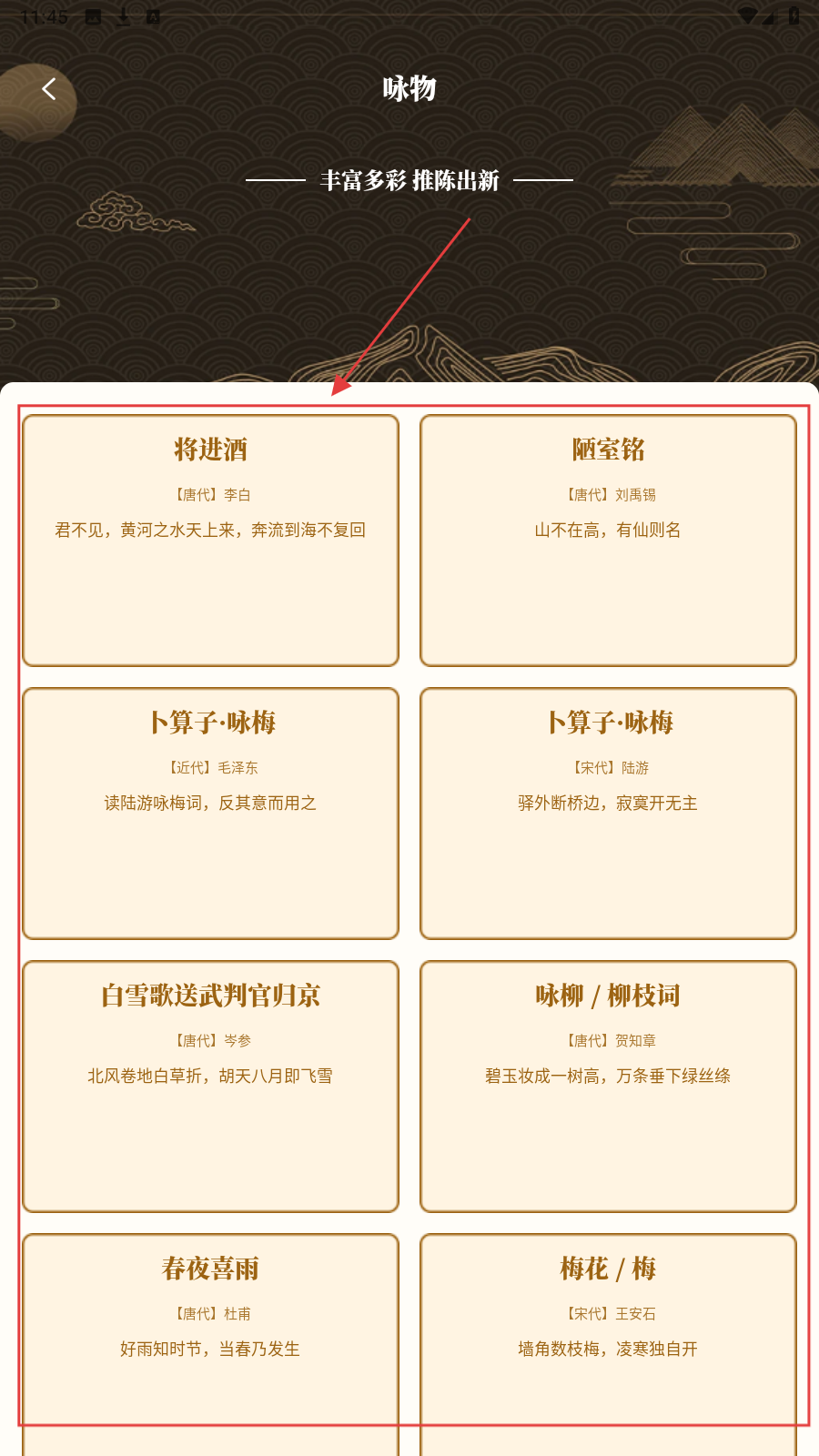Go back using the top-left arrow
Viewport: 819px width, 1456px height.
point(49,88)
